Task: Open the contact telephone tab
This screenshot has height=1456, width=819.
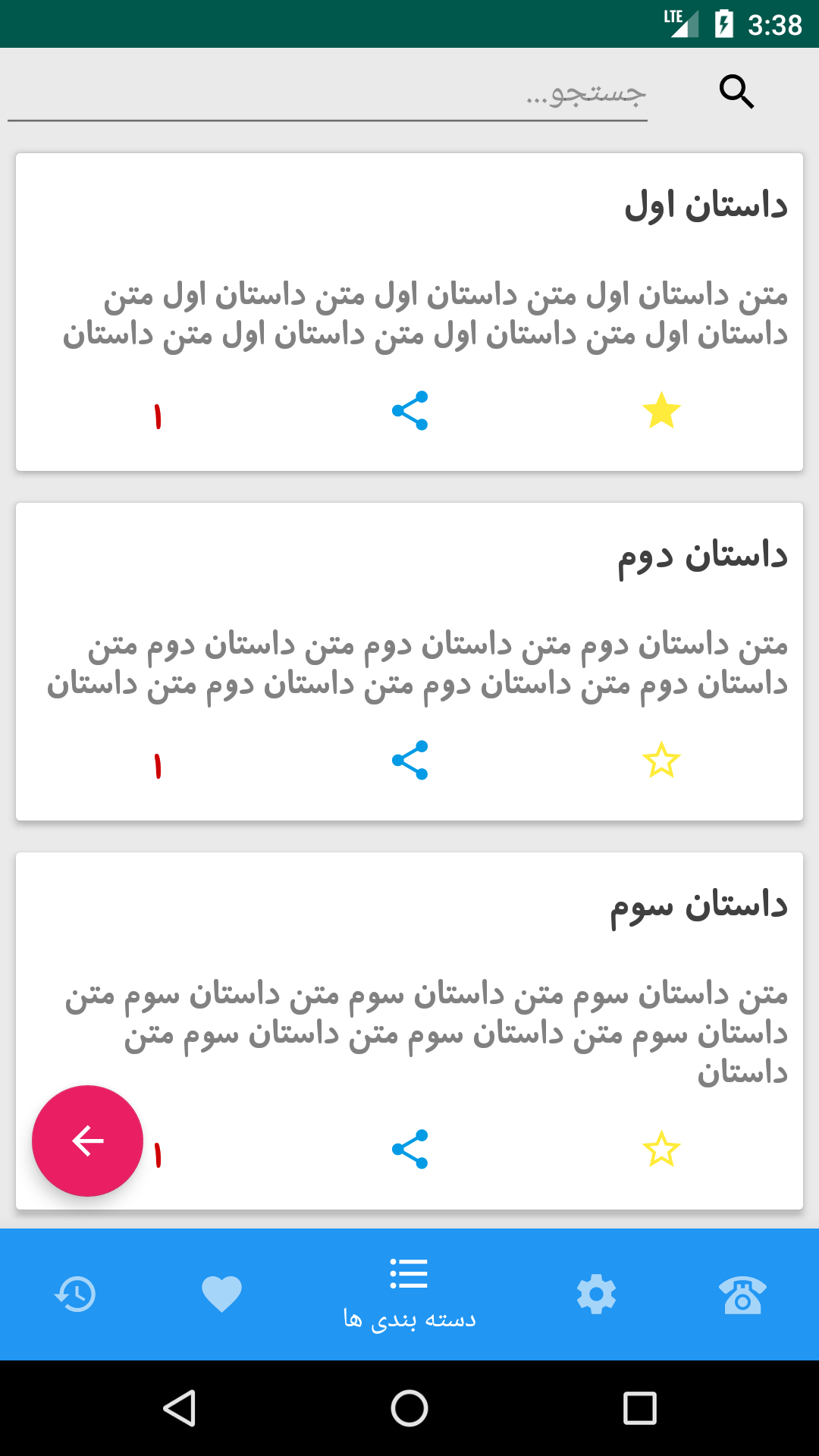Action: coord(742,1294)
